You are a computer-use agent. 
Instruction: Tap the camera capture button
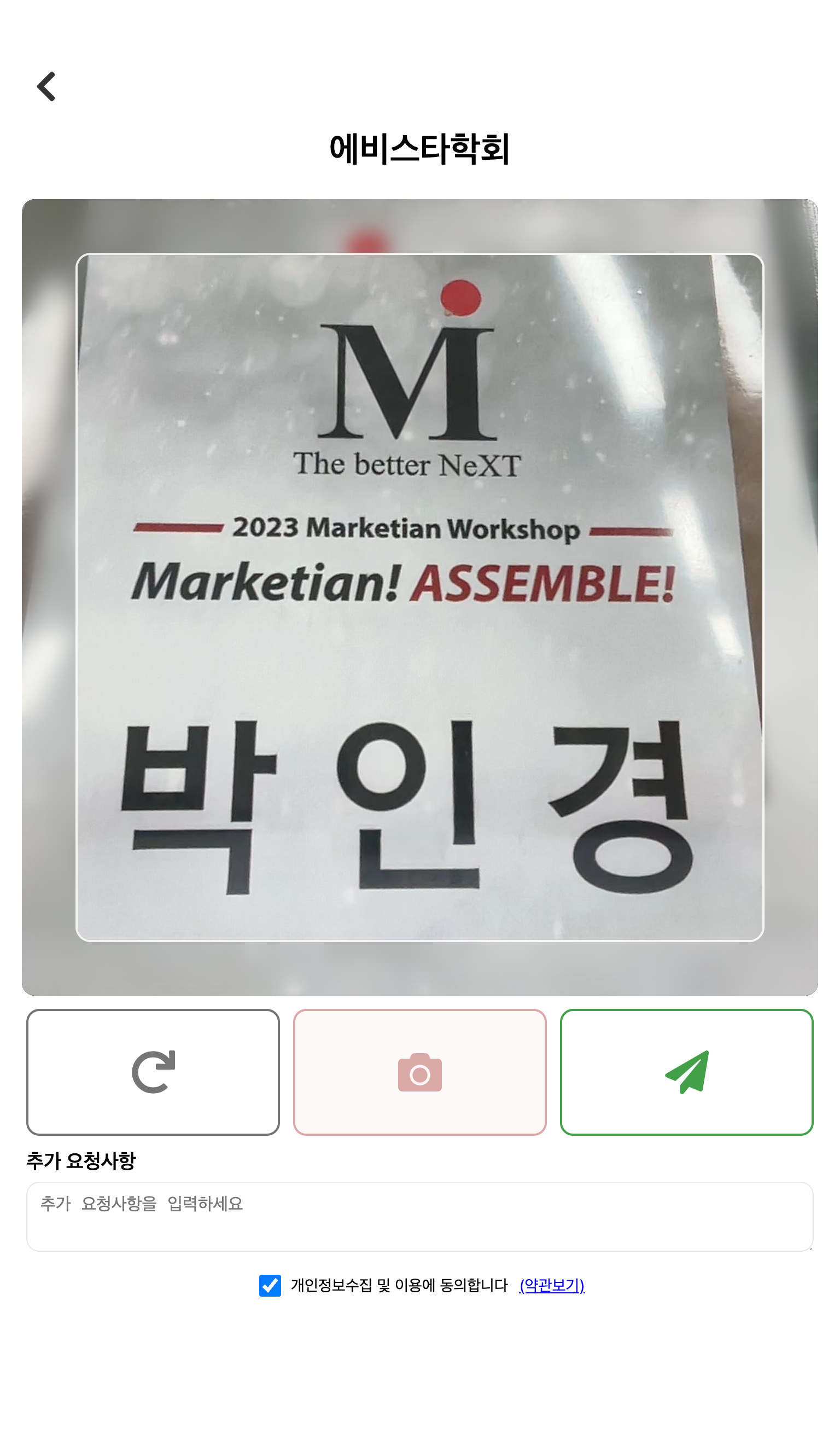click(419, 1072)
